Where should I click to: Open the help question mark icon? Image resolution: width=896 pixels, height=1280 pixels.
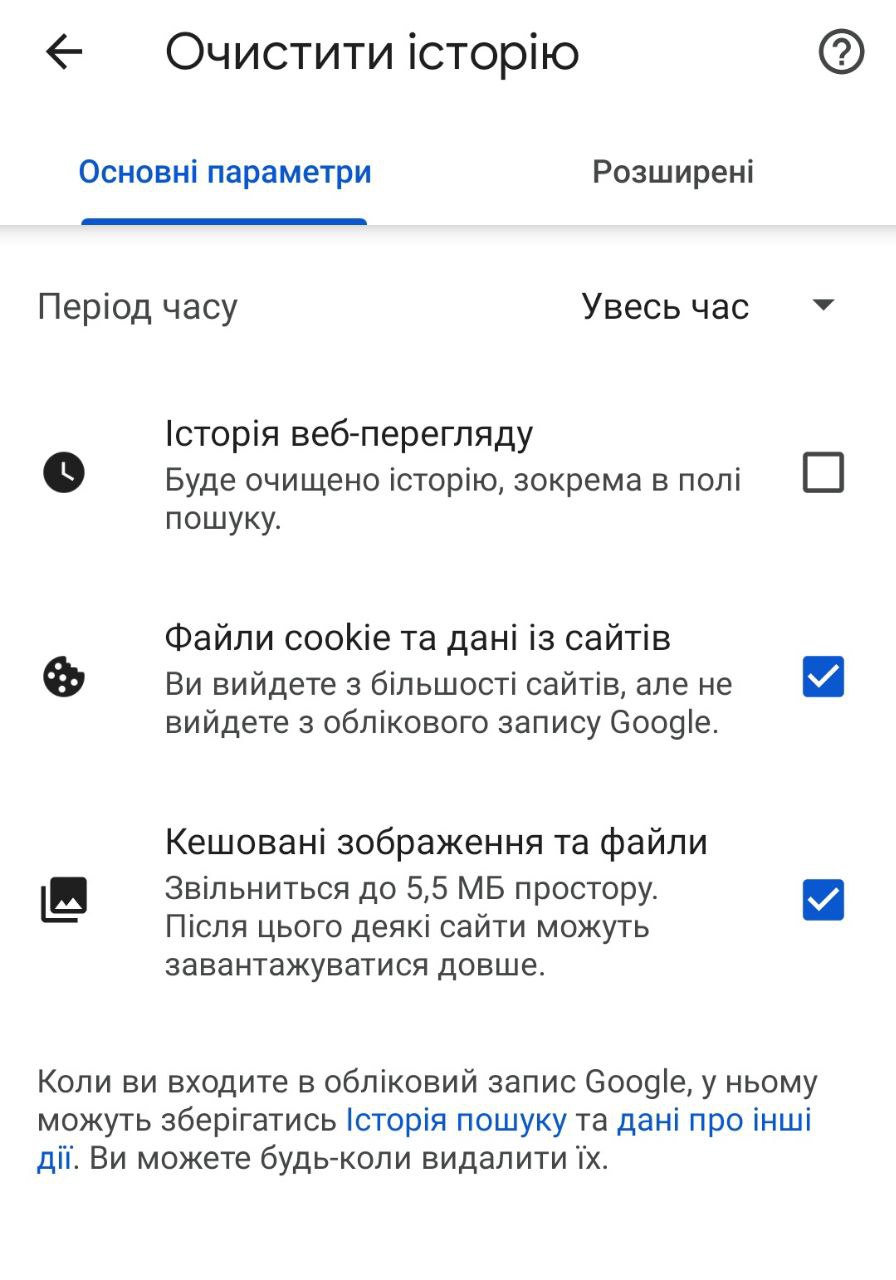pos(841,52)
